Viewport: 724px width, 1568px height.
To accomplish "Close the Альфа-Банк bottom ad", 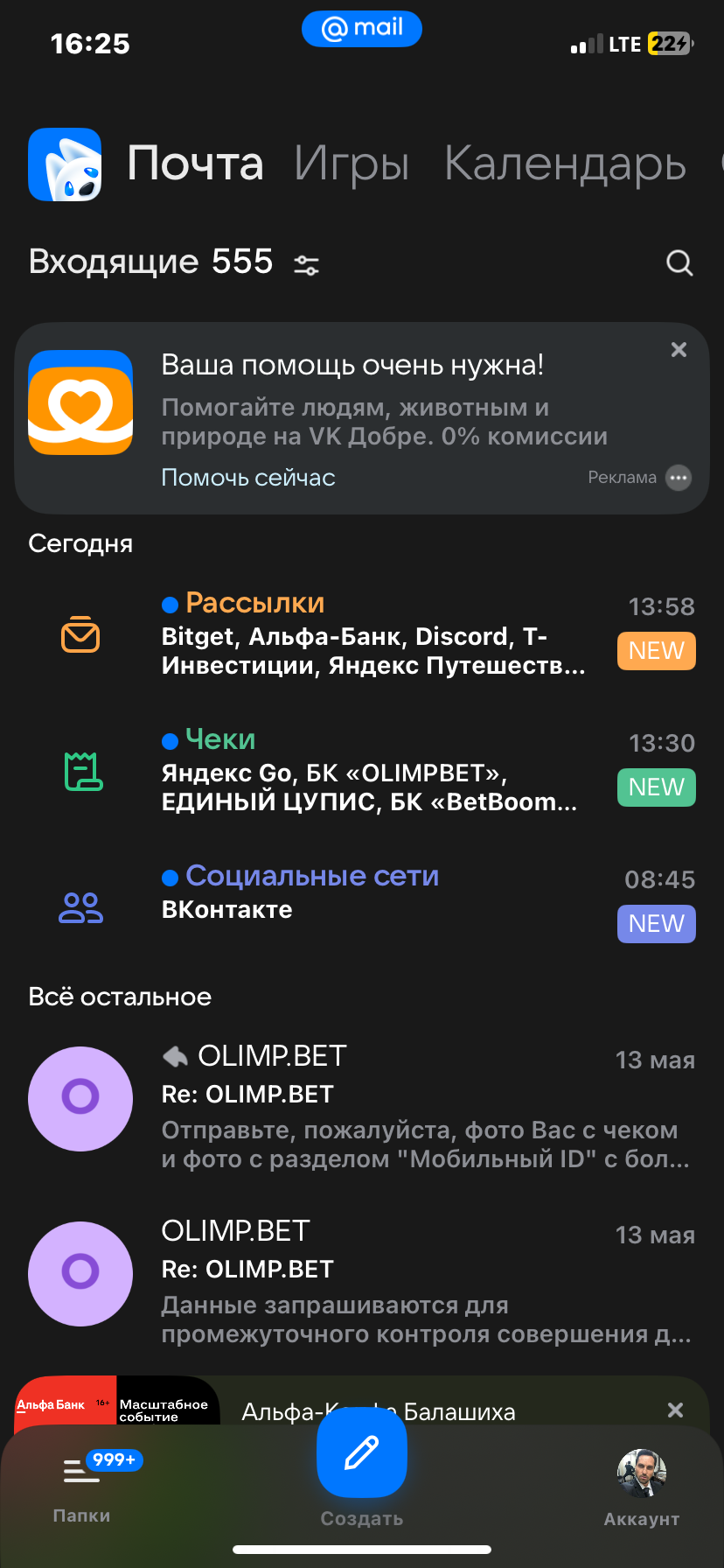I will 675,1410.
